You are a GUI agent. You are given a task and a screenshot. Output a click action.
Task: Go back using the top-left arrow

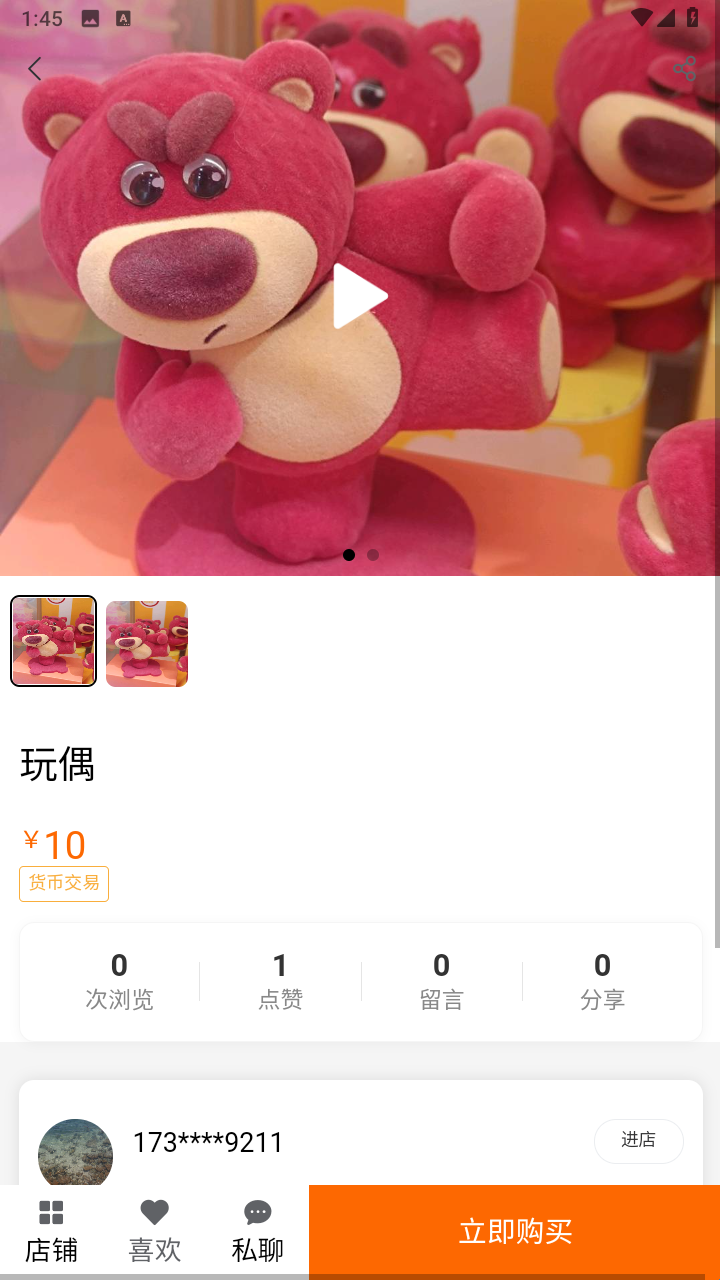[x=35, y=69]
